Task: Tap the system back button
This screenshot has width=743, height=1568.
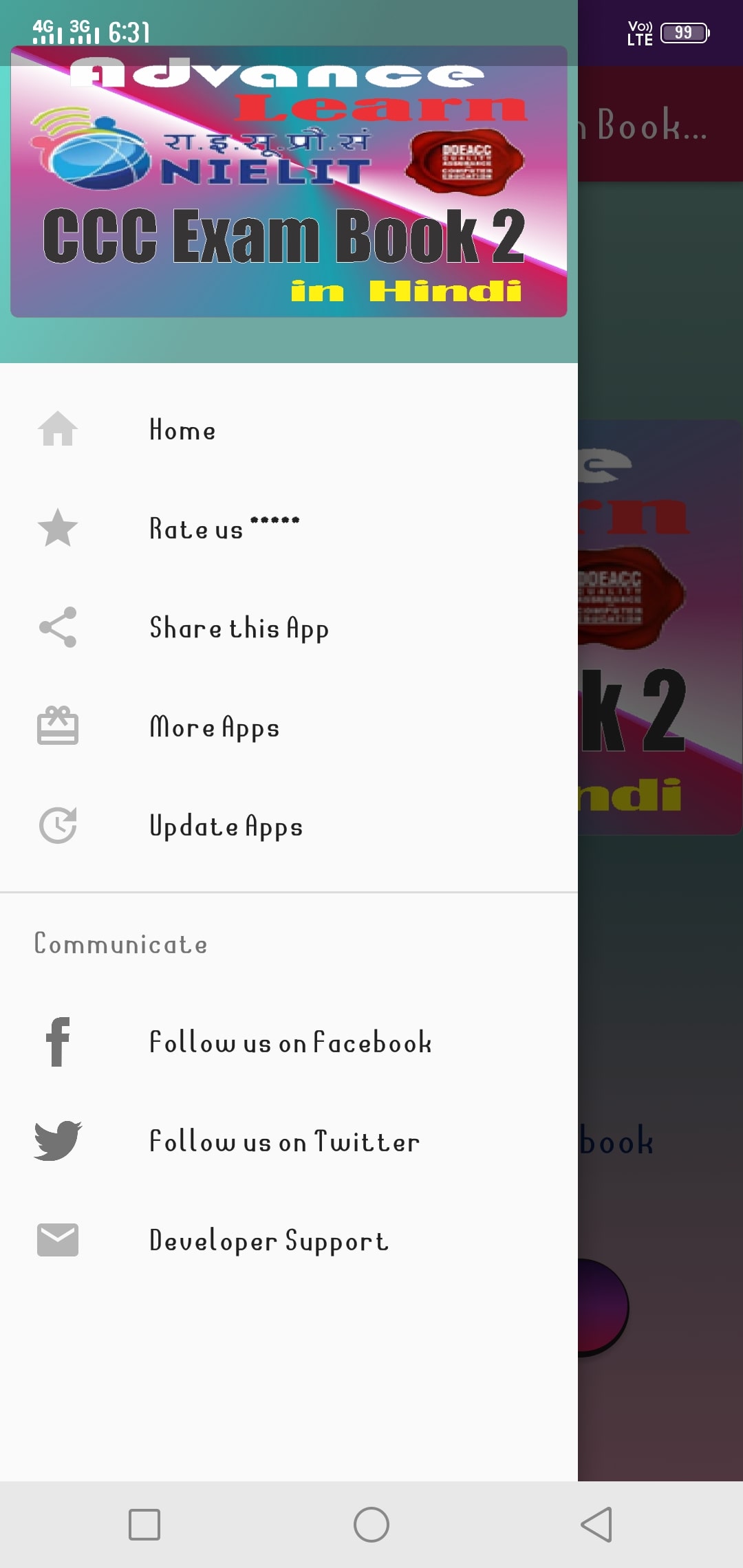Action: (596, 1525)
